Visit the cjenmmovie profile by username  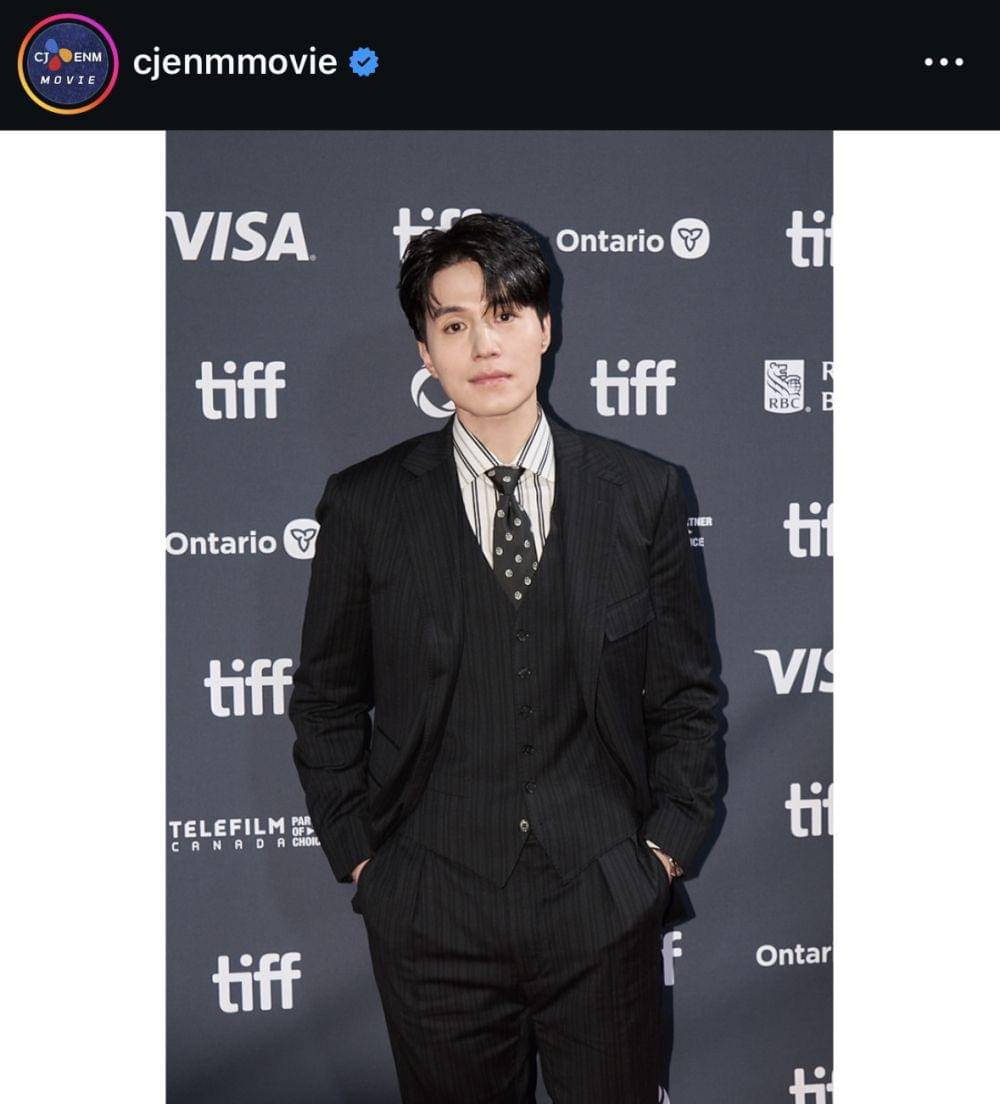pyautogui.click(x=235, y=63)
